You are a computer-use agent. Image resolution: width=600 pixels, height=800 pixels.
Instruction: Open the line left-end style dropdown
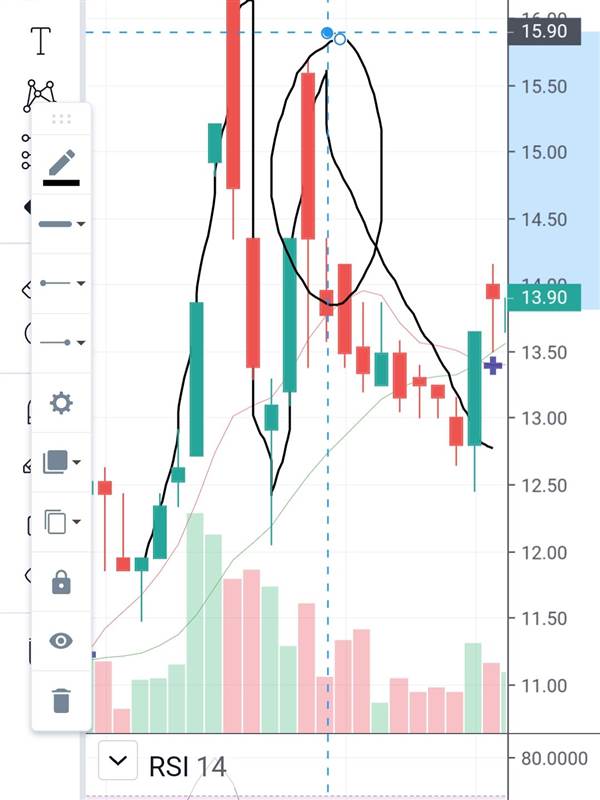[x=62, y=283]
